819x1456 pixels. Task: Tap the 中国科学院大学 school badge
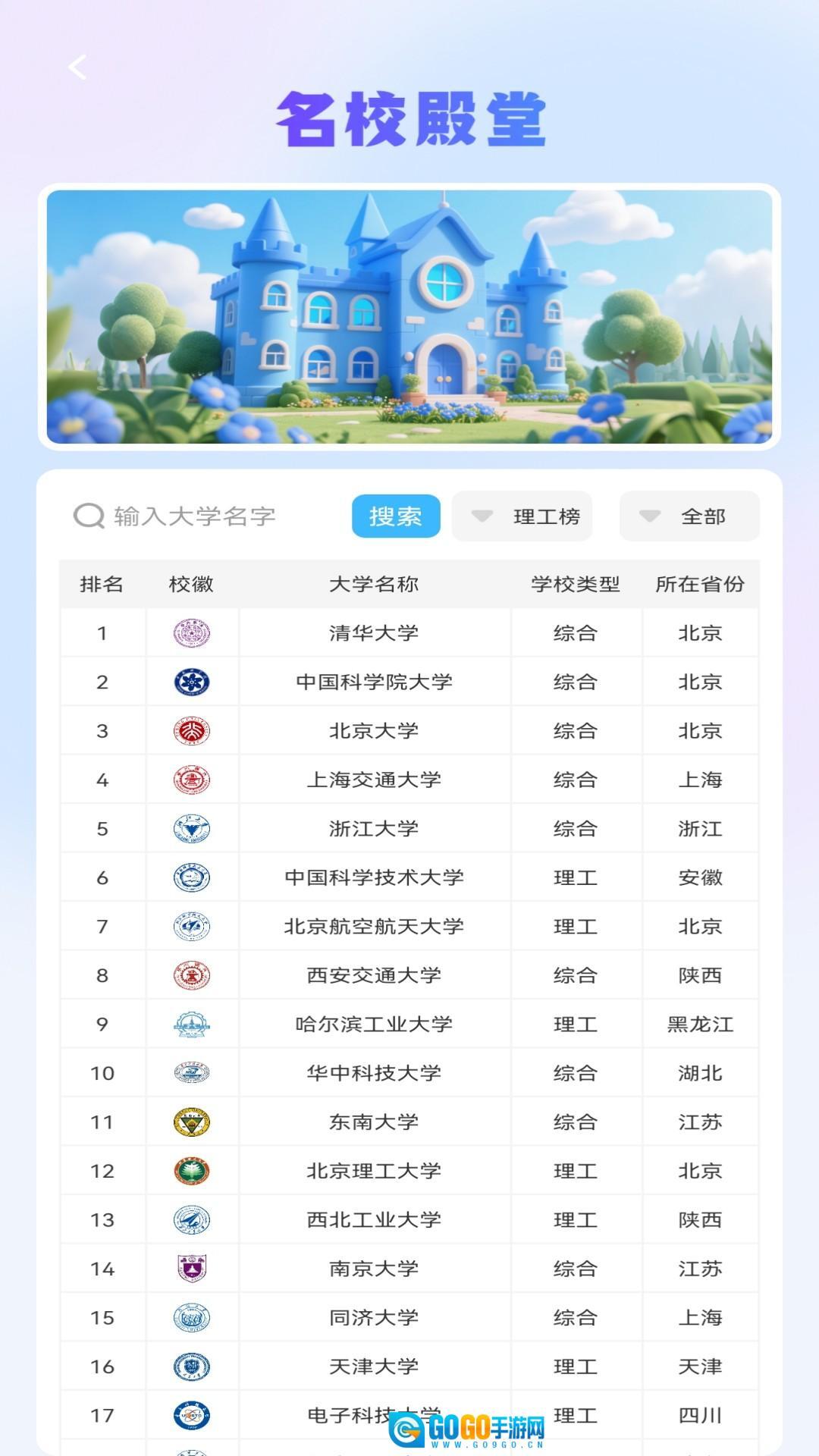pyautogui.click(x=192, y=682)
